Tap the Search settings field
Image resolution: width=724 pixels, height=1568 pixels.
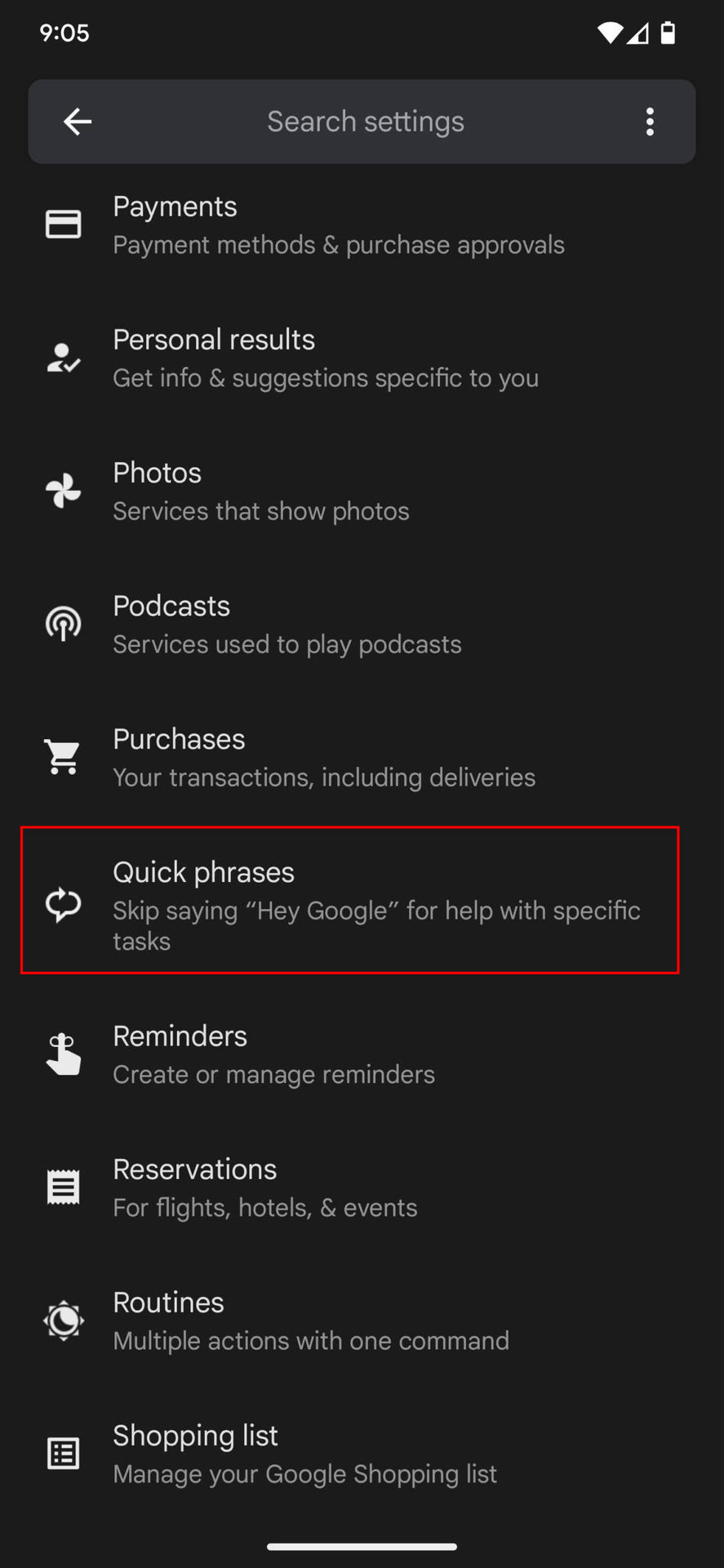(365, 122)
